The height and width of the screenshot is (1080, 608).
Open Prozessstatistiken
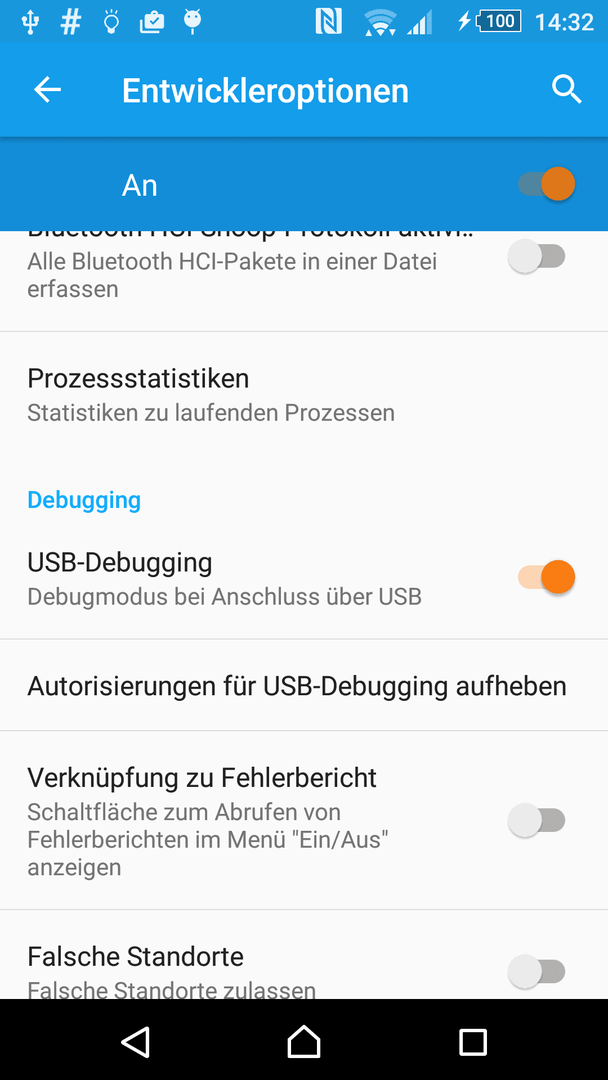pos(304,395)
